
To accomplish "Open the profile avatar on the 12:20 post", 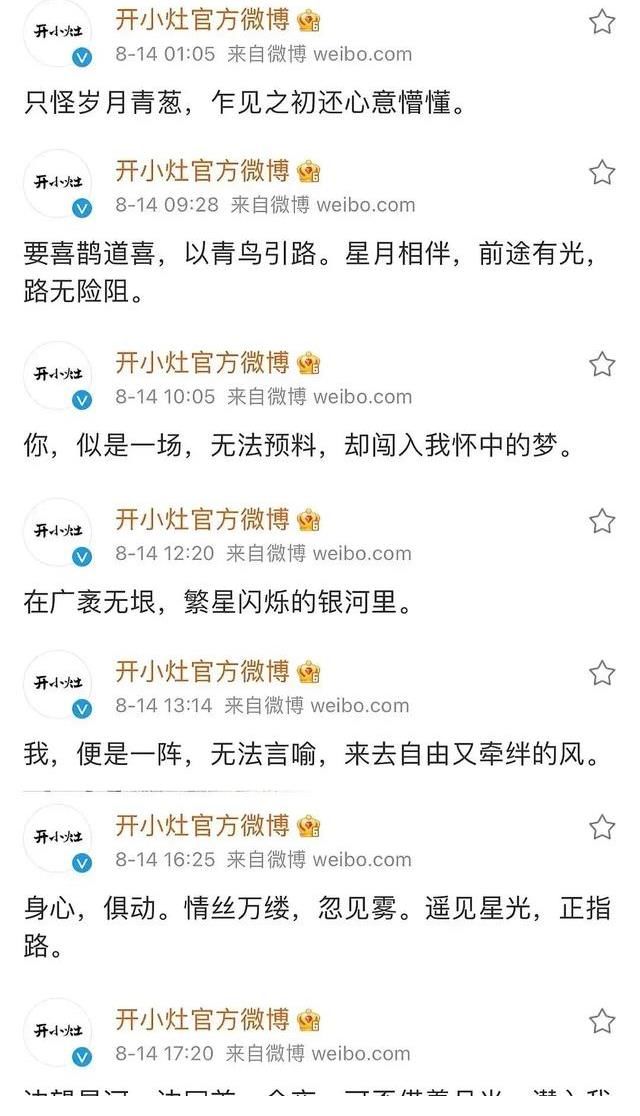I will click(x=58, y=531).
